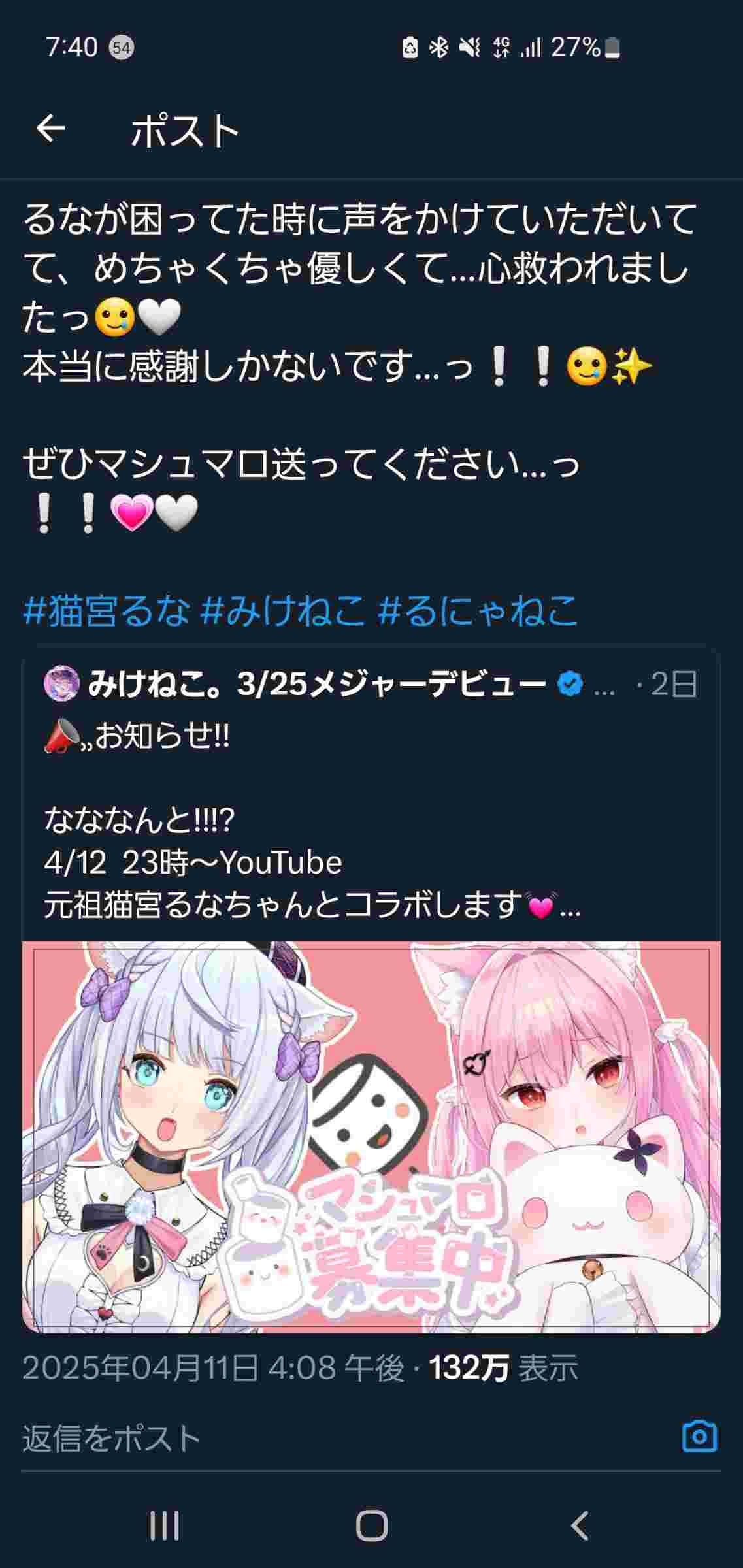The image size is (743, 1568).
Task: Open the quoted post from みけねこ。
Action: [x=371, y=794]
